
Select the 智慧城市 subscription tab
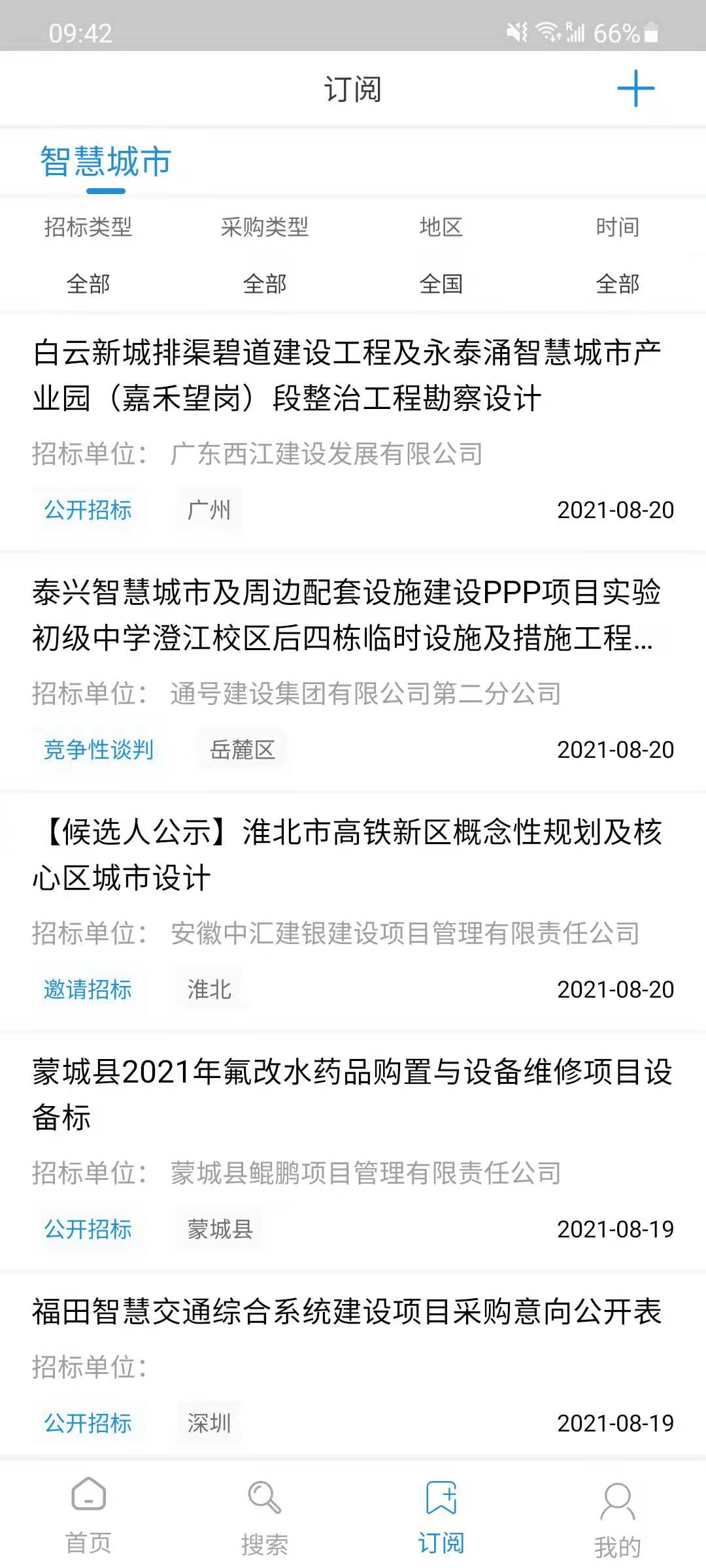pos(106,162)
